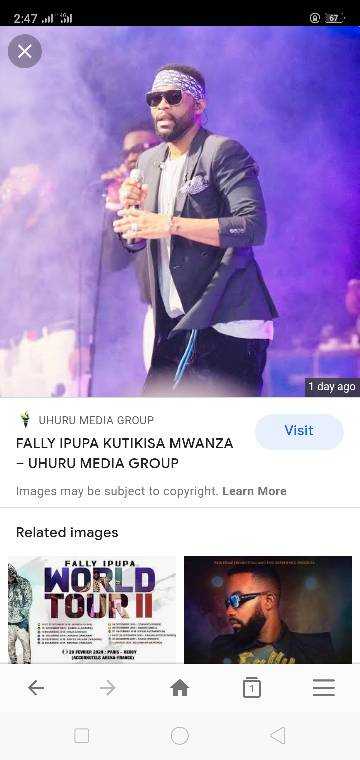Tap the system home button
The height and width of the screenshot is (760, 360).
(180, 736)
